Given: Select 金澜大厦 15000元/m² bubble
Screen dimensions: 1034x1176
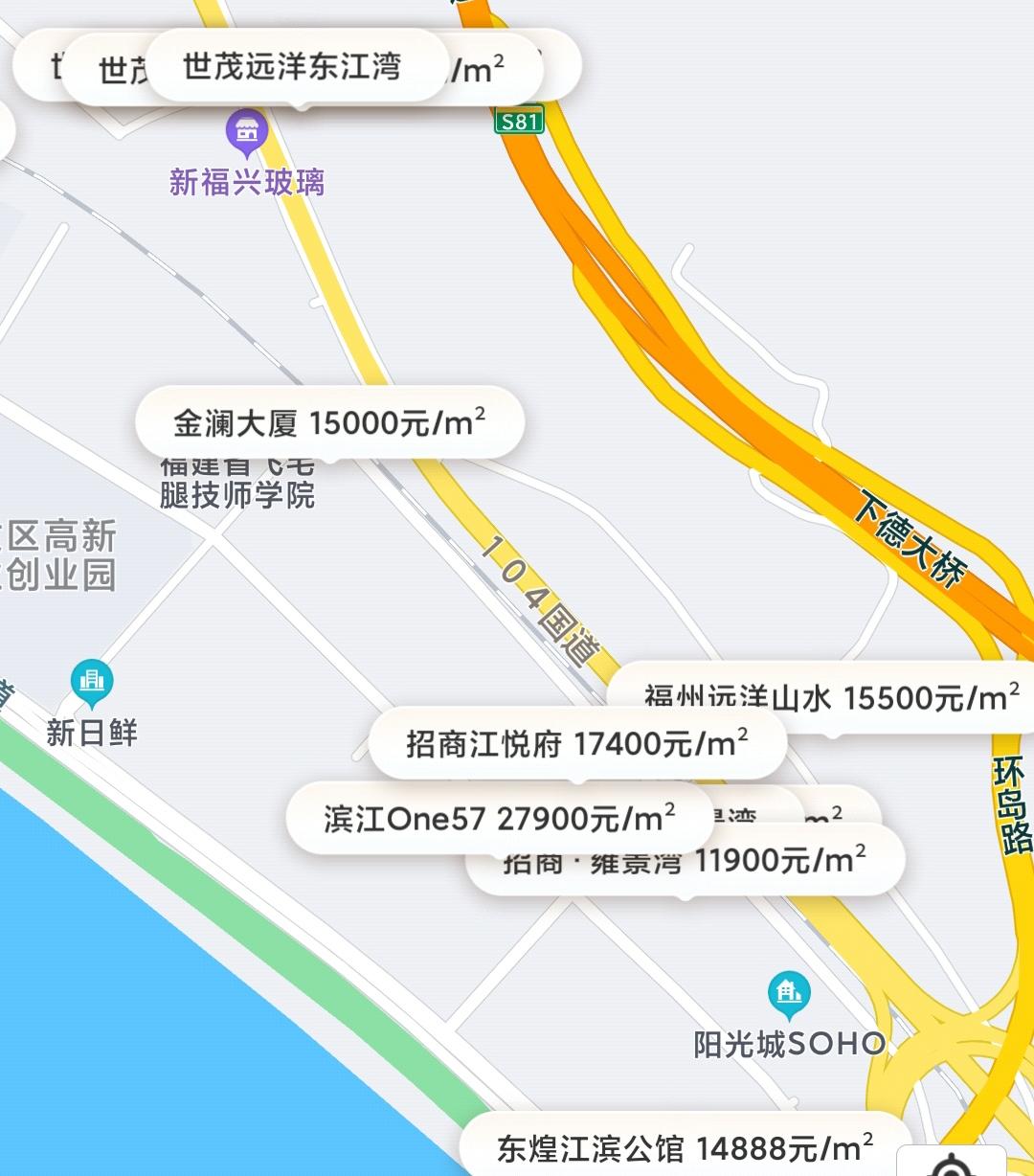Looking at the screenshot, I should click(x=335, y=419).
